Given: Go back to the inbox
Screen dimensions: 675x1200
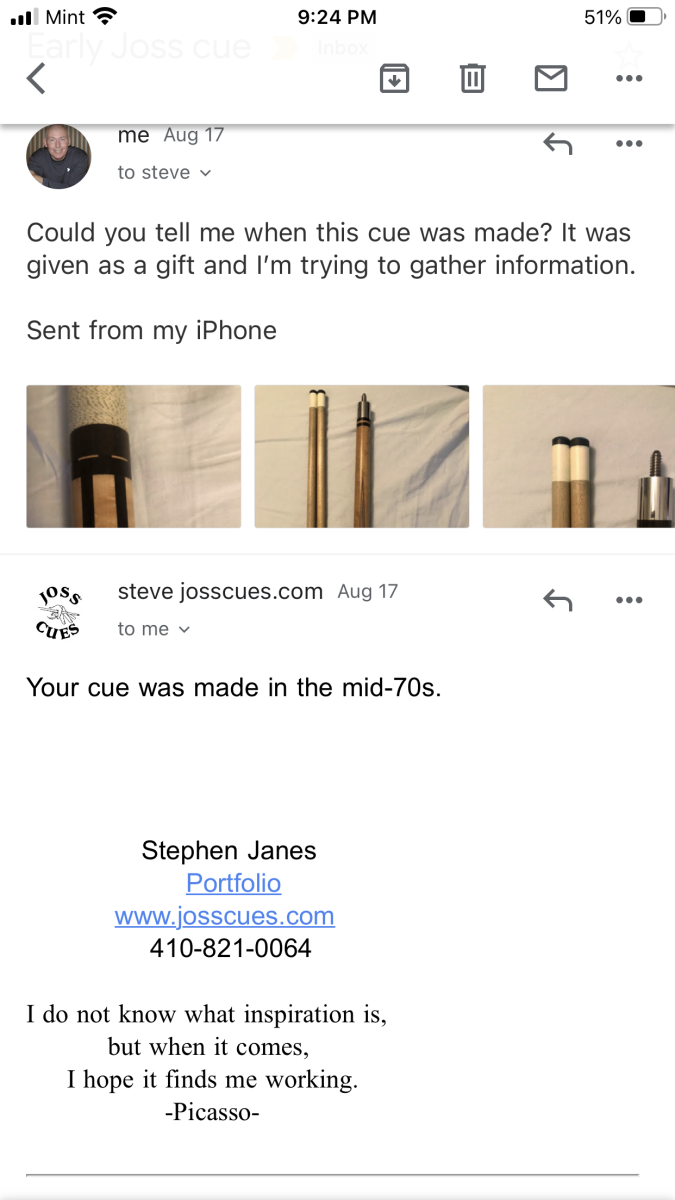Looking at the screenshot, I should point(36,78).
